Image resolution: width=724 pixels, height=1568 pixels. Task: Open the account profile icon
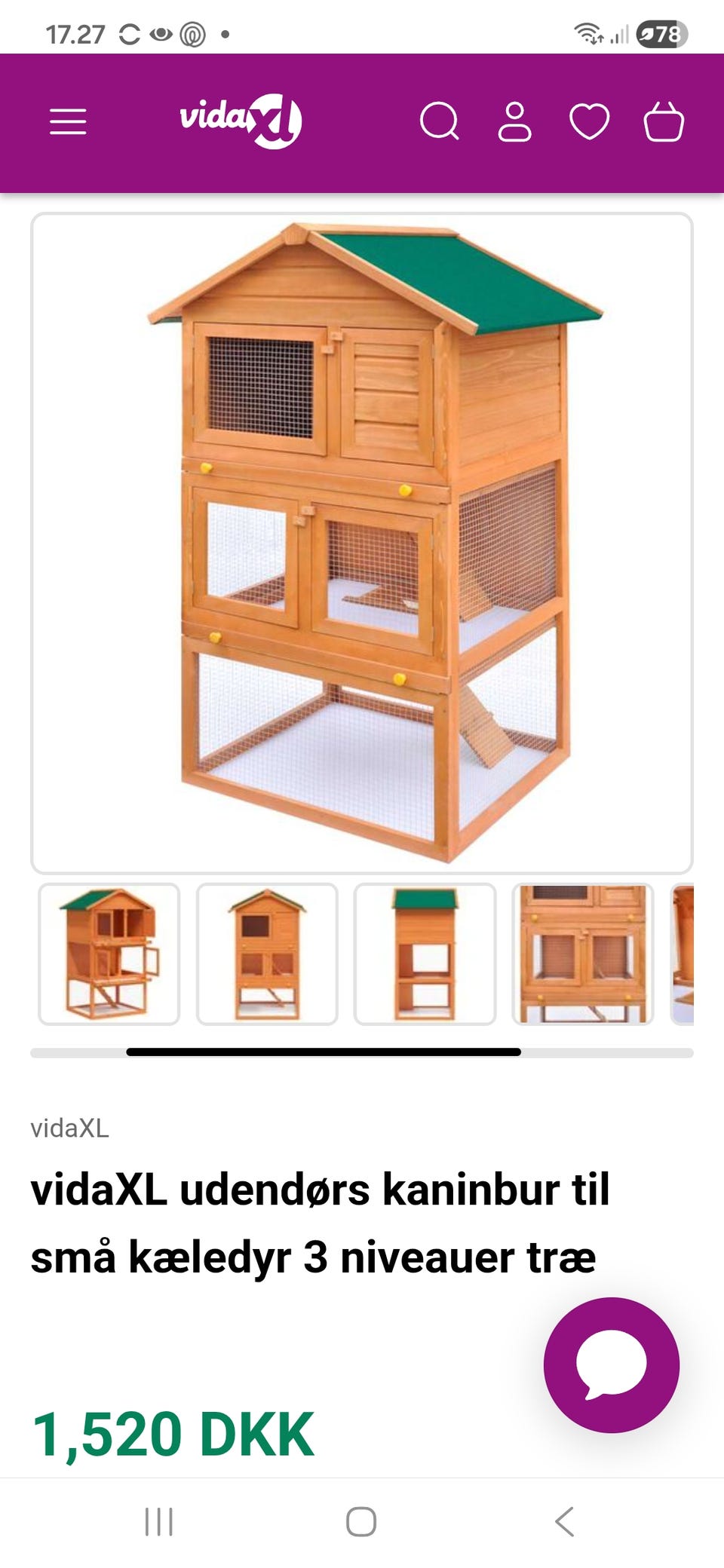(514, 121)
